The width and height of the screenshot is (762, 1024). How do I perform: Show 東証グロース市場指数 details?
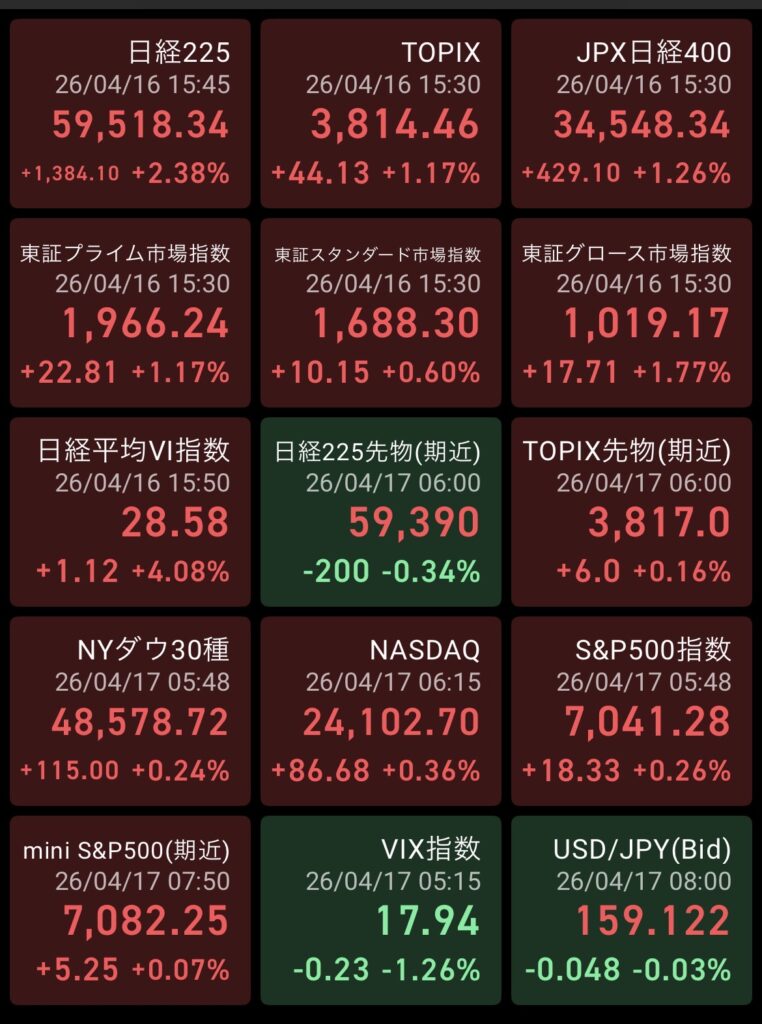point(631,312)
